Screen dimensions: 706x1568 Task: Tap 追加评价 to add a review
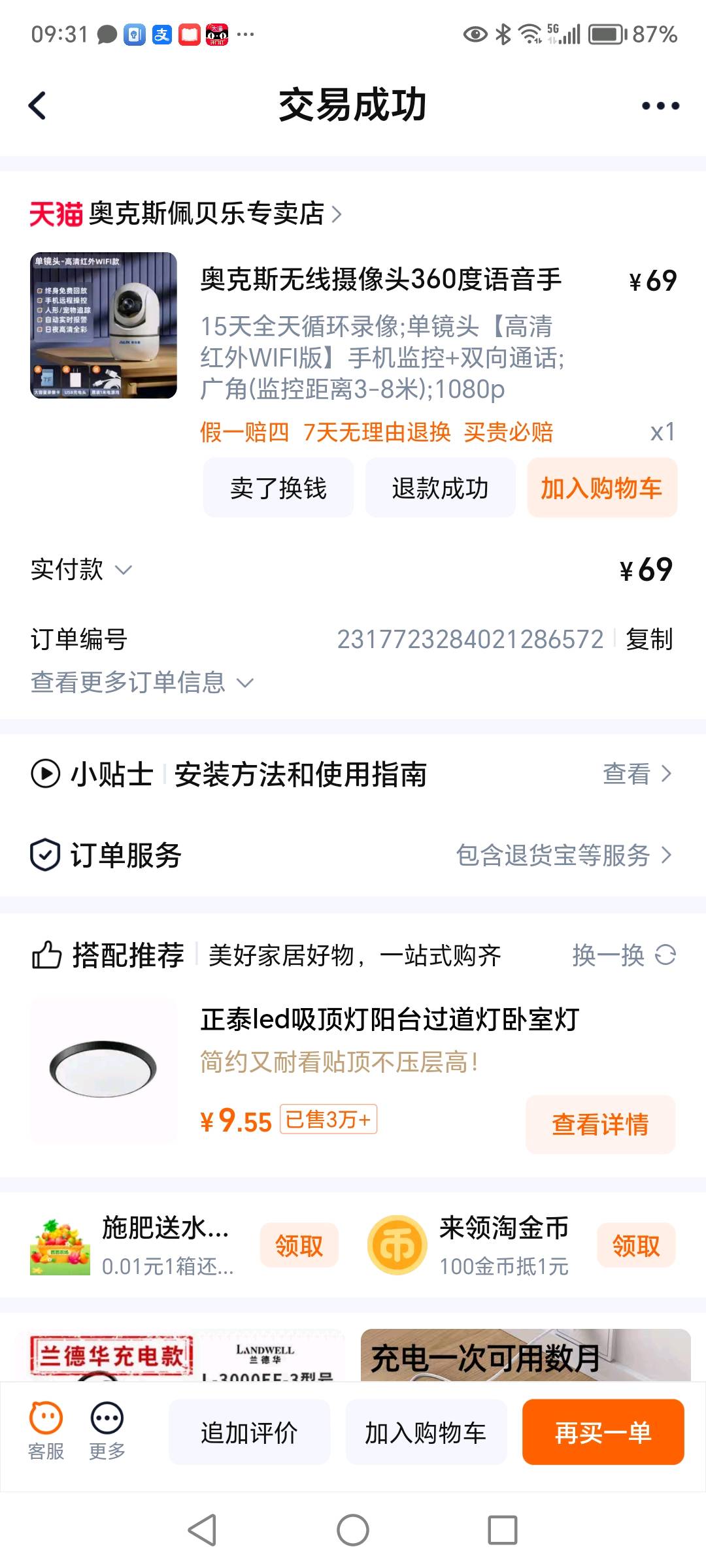(x=249, y=1433)
